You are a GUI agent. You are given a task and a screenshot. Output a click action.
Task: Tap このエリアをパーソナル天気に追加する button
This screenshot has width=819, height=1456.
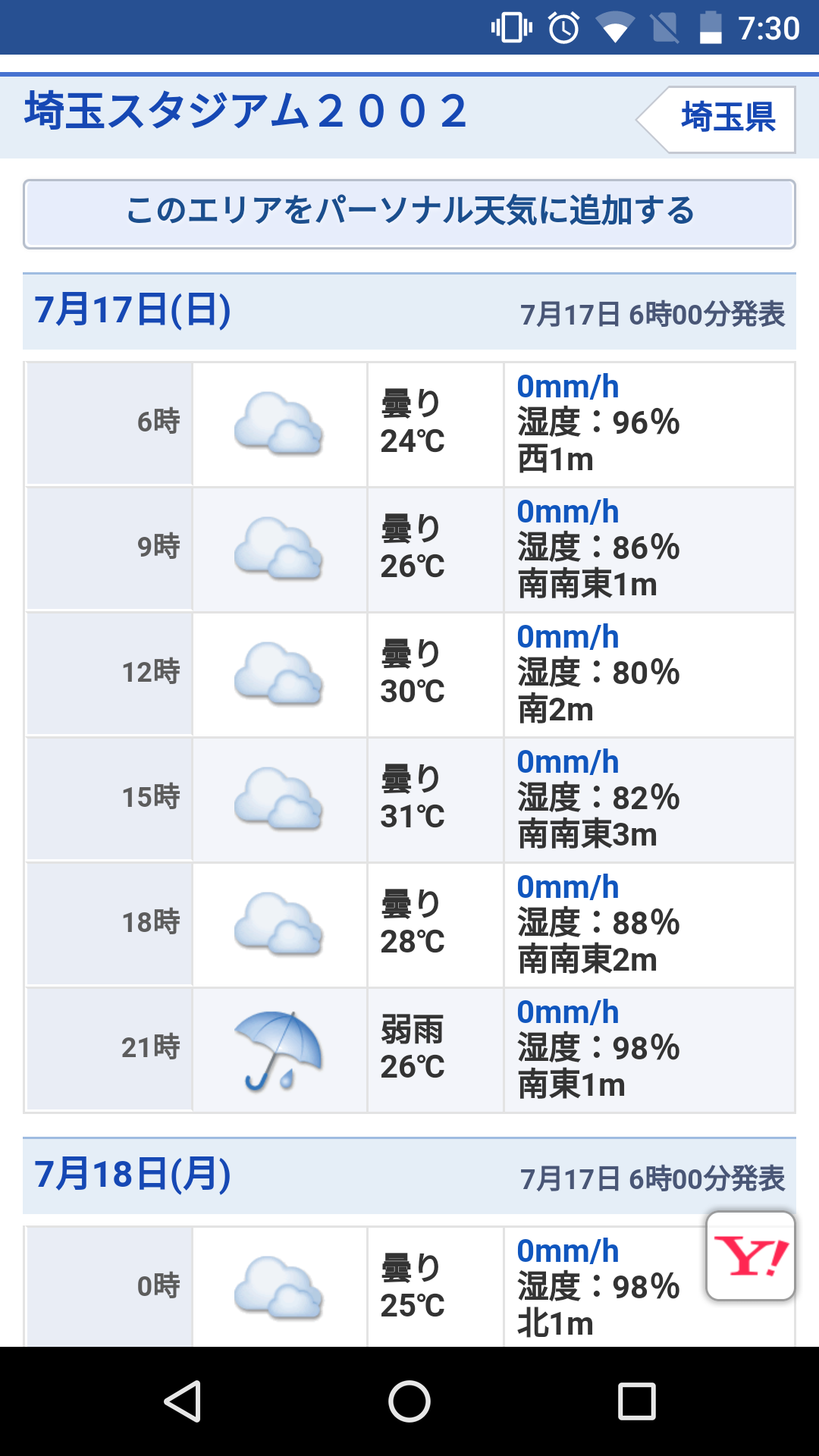tap(409, 213)
